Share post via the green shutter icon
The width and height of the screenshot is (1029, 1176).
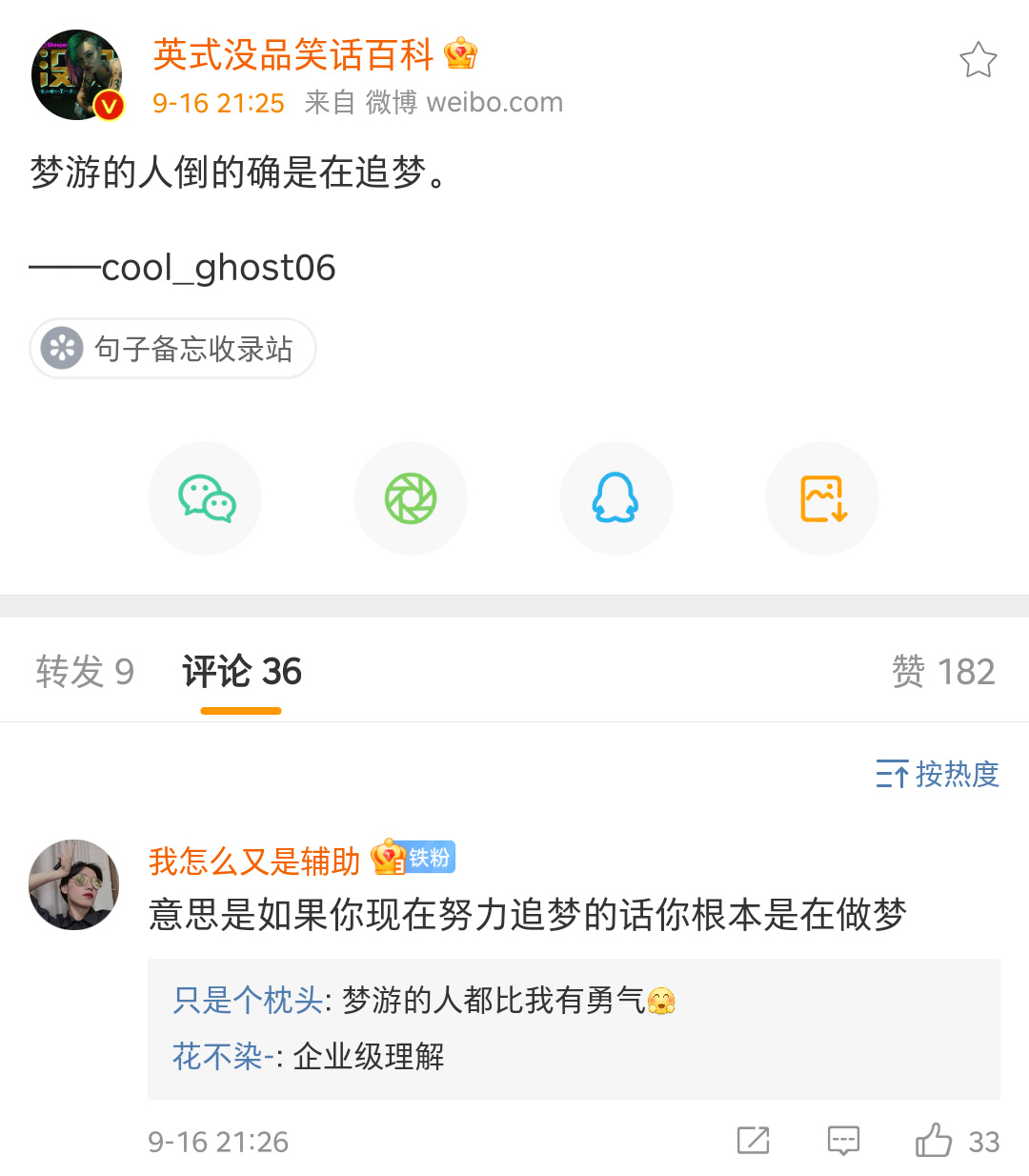coord(411,498)
